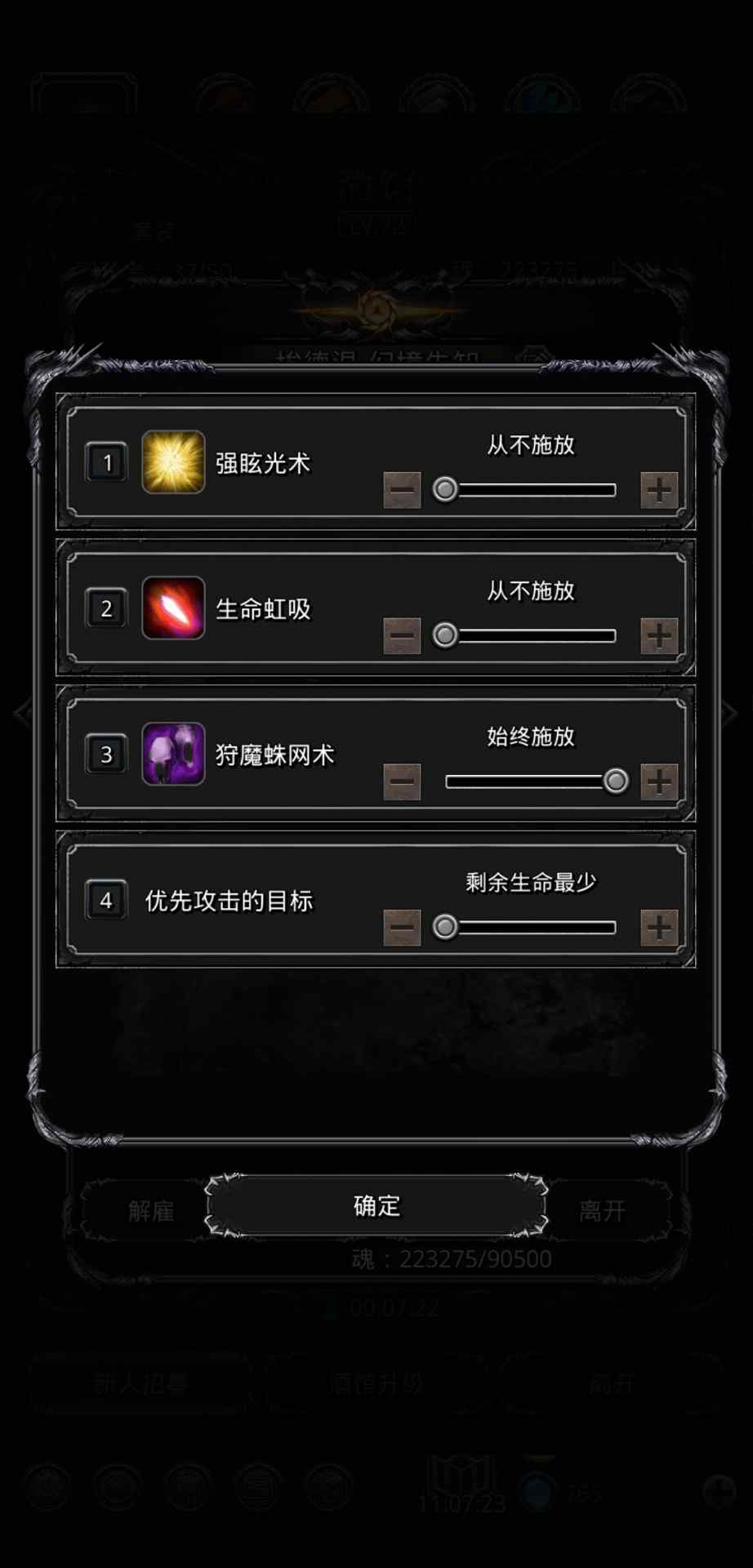Click the 生命虹吸 slider handle
753x1568 pixels.
point(445,635)
